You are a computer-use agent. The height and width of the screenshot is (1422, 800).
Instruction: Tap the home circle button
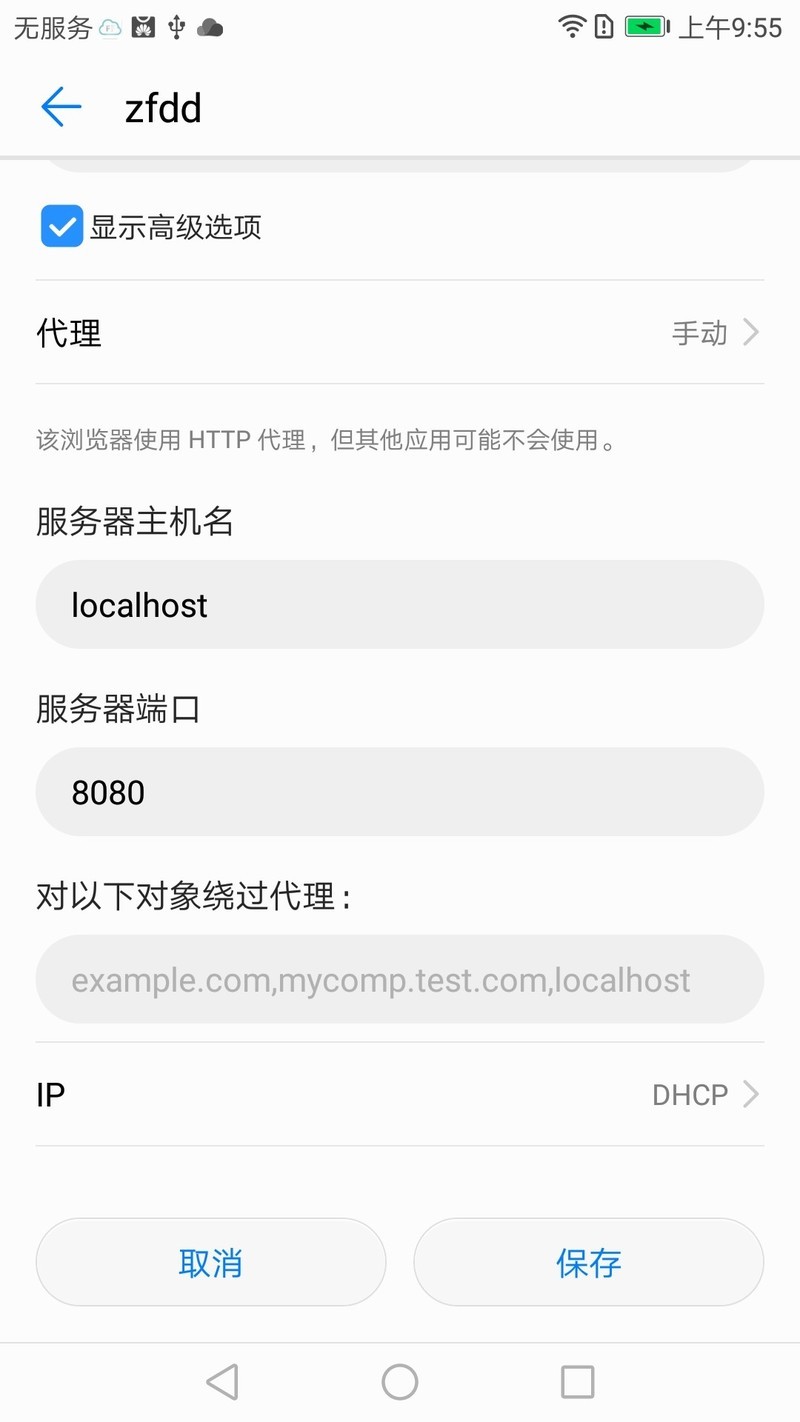[400, 1382]
